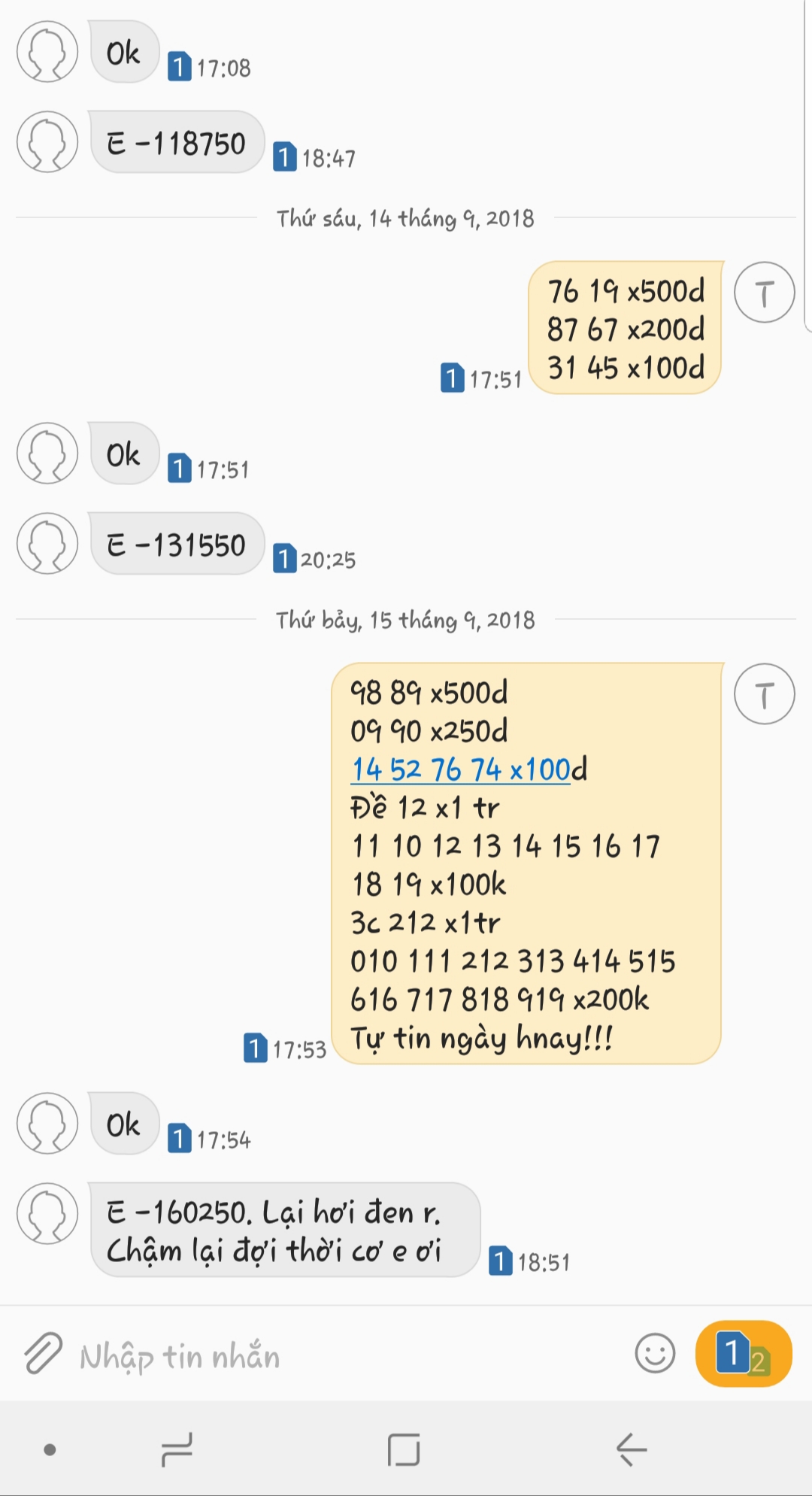Viewport: 812px width, 1496px height.
Task: Tap the paperclip attach icon
Action: [43, 1353]
